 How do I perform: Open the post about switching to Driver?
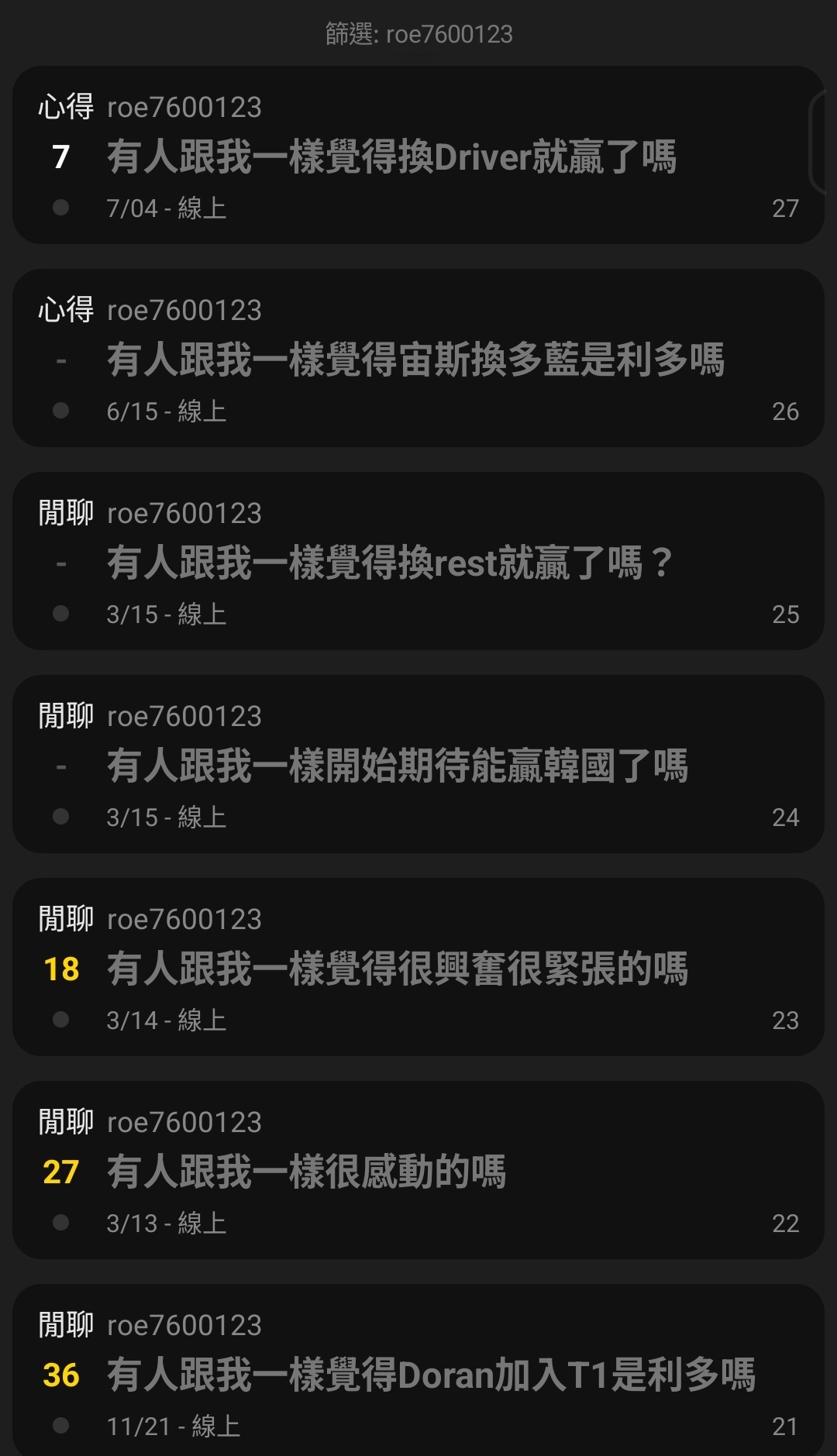[x=391, y=157]
